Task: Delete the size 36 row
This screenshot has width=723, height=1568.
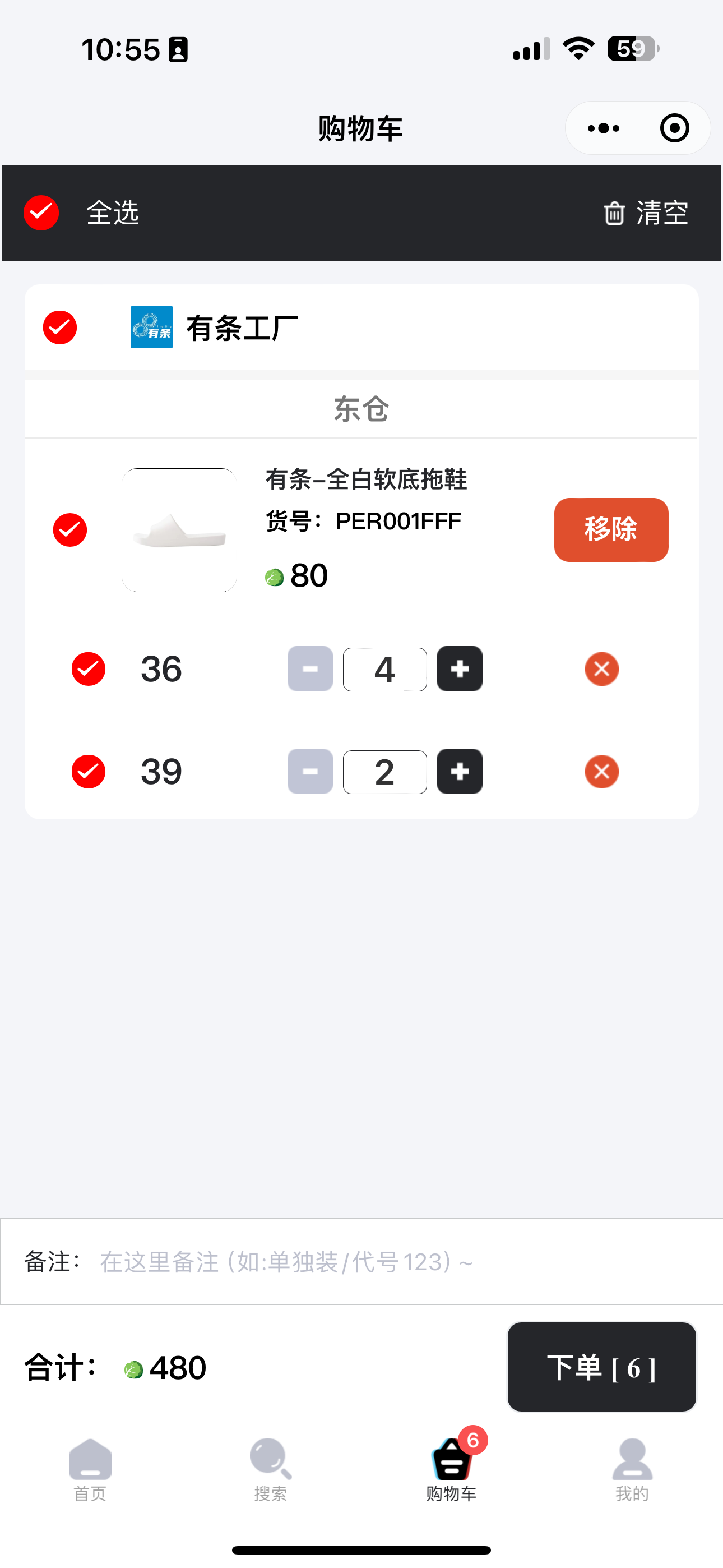Action: point(601,669)
